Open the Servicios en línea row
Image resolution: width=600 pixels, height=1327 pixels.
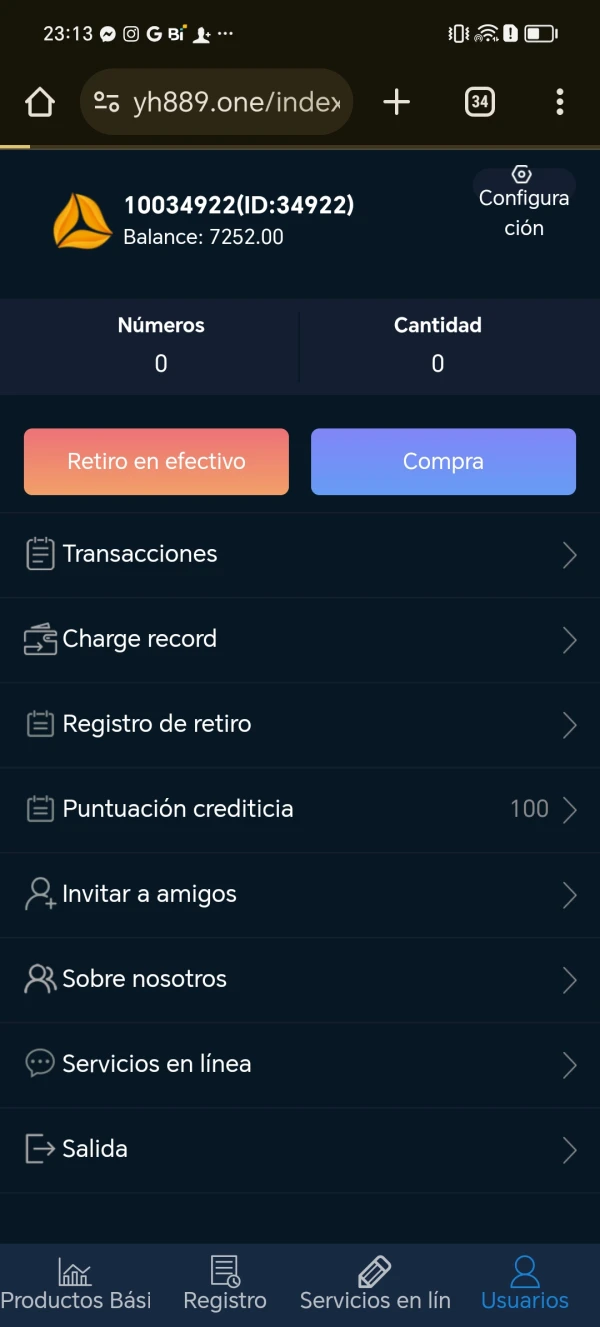300,1065
